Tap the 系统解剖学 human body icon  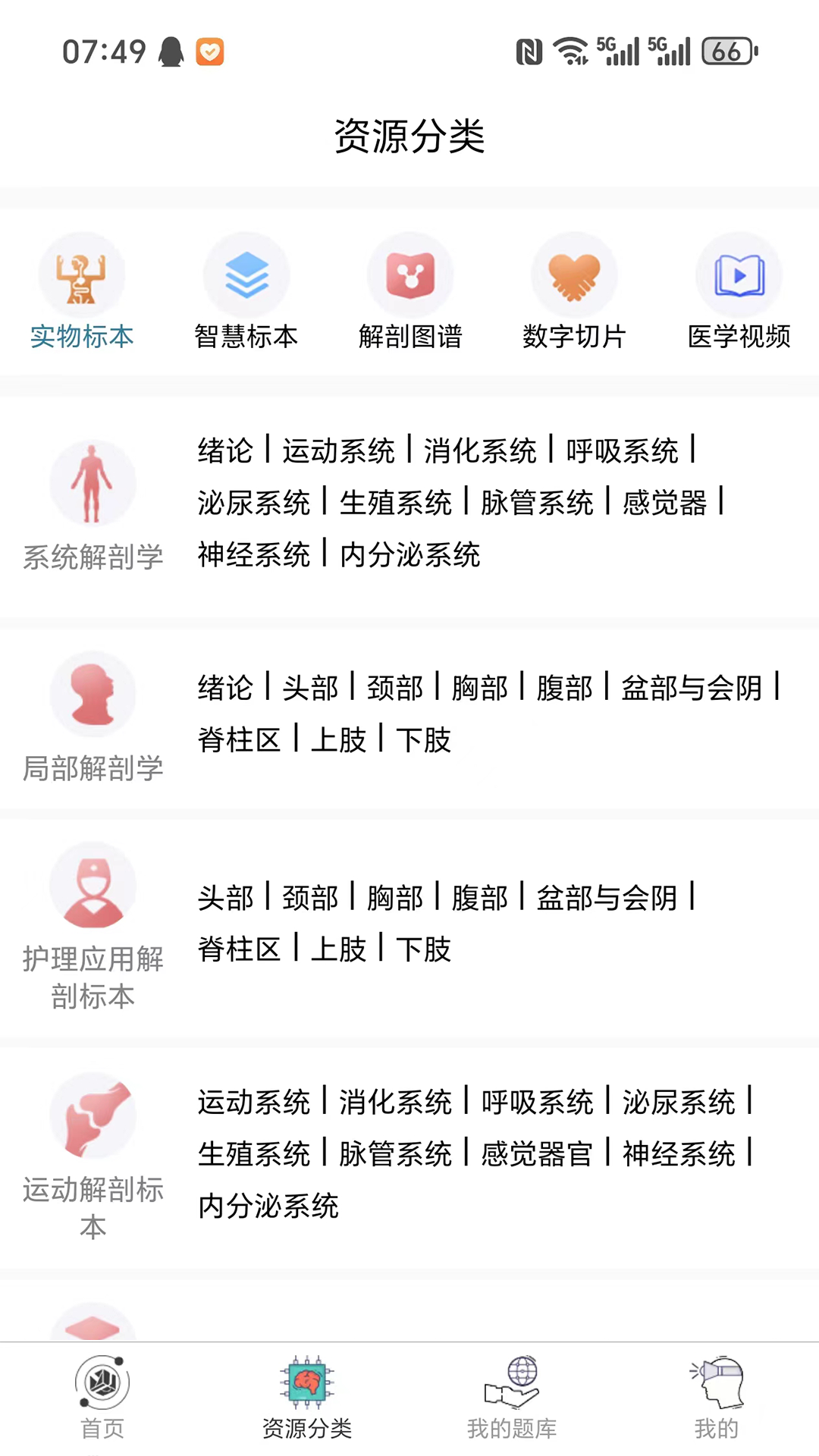92,482
